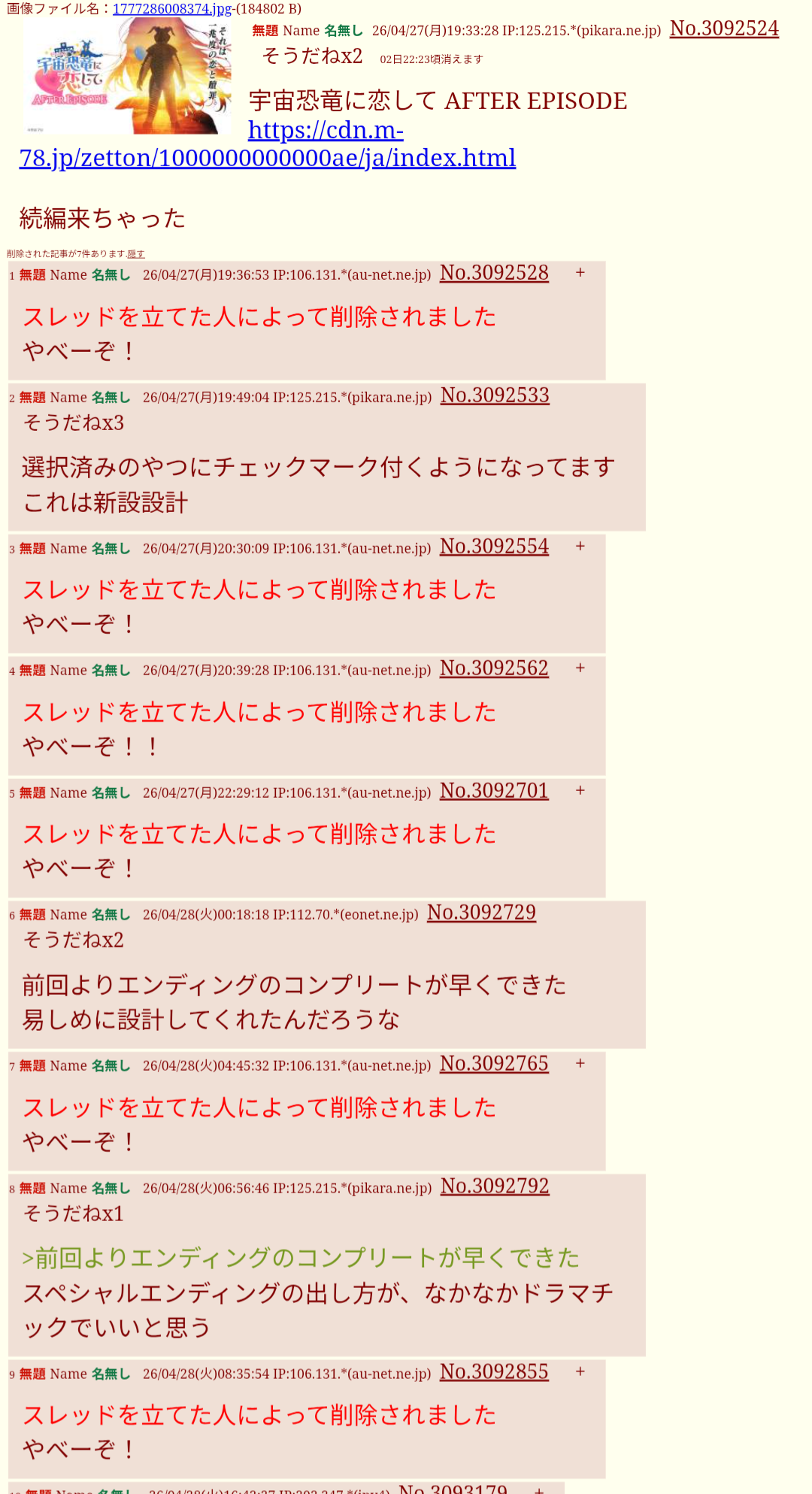The height and width of the screenshot is (1494, 812).
Task: Open image file link 1777286008374.jpg
Action: tap(171, 9)
